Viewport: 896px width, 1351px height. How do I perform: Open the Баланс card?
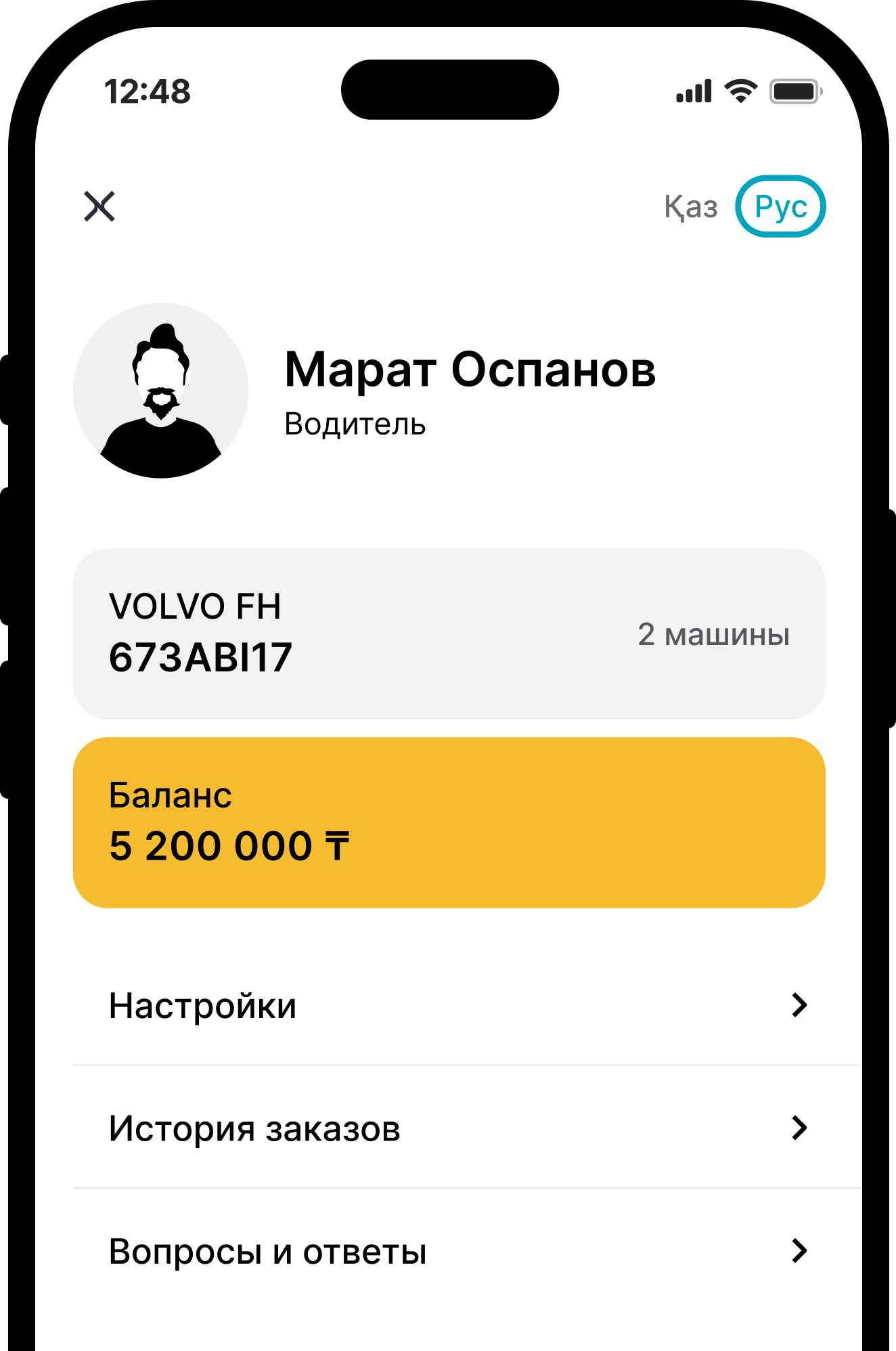click(x=449, y=822)
